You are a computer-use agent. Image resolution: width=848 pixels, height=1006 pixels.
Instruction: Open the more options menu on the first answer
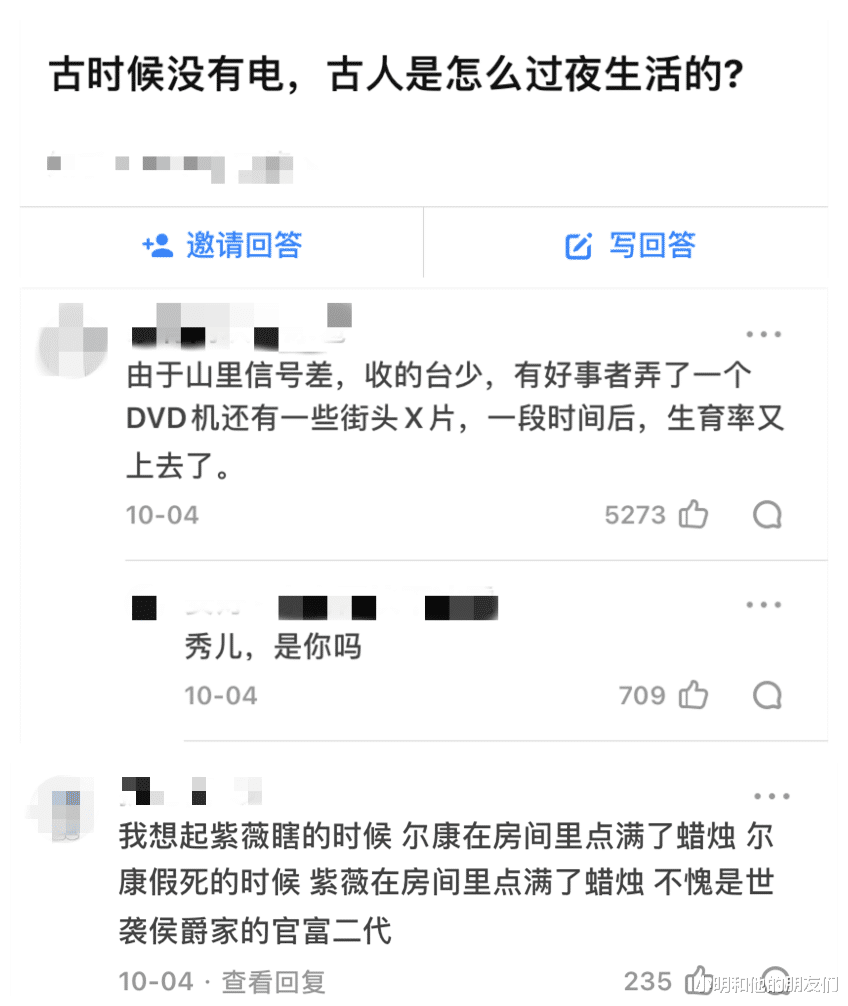pyautogui.click(x=764, y=333)
